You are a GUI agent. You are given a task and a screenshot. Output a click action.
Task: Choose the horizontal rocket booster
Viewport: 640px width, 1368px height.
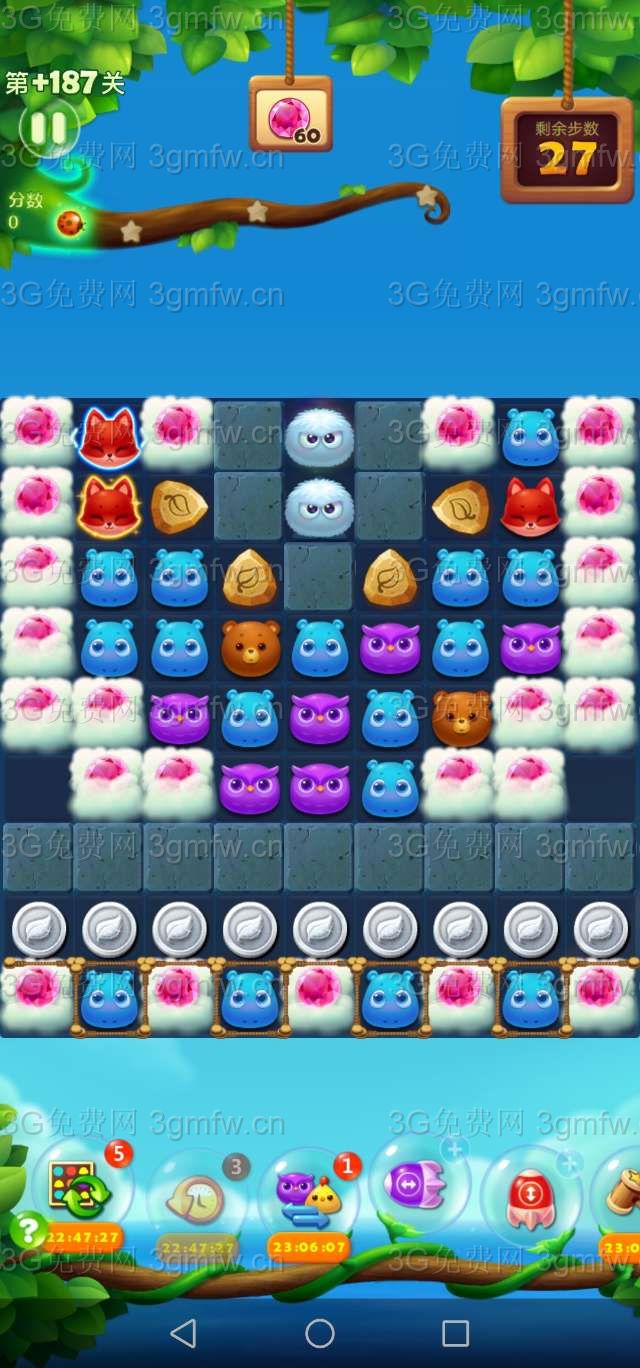coord(418,1185)
